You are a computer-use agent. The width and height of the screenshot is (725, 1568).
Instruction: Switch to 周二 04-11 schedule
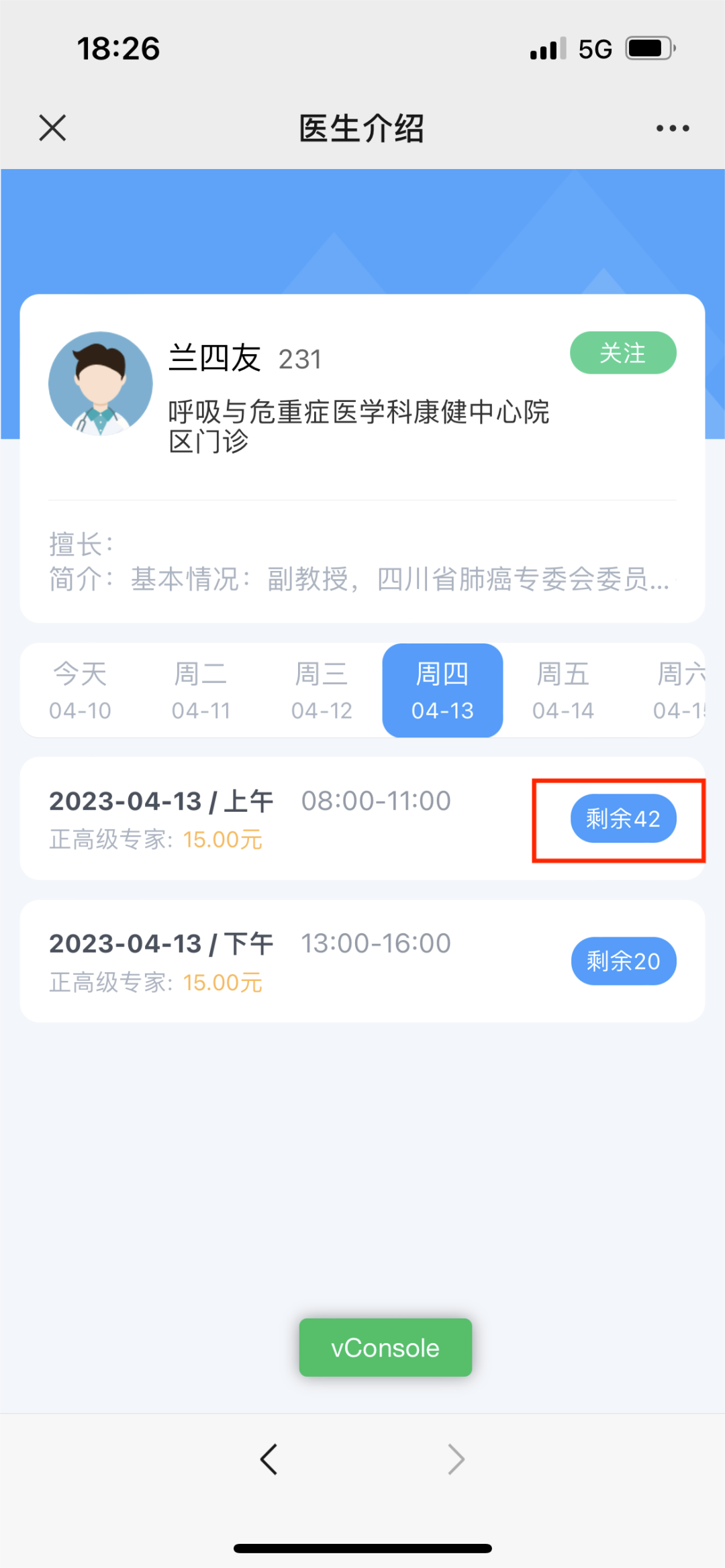(201, 690)
